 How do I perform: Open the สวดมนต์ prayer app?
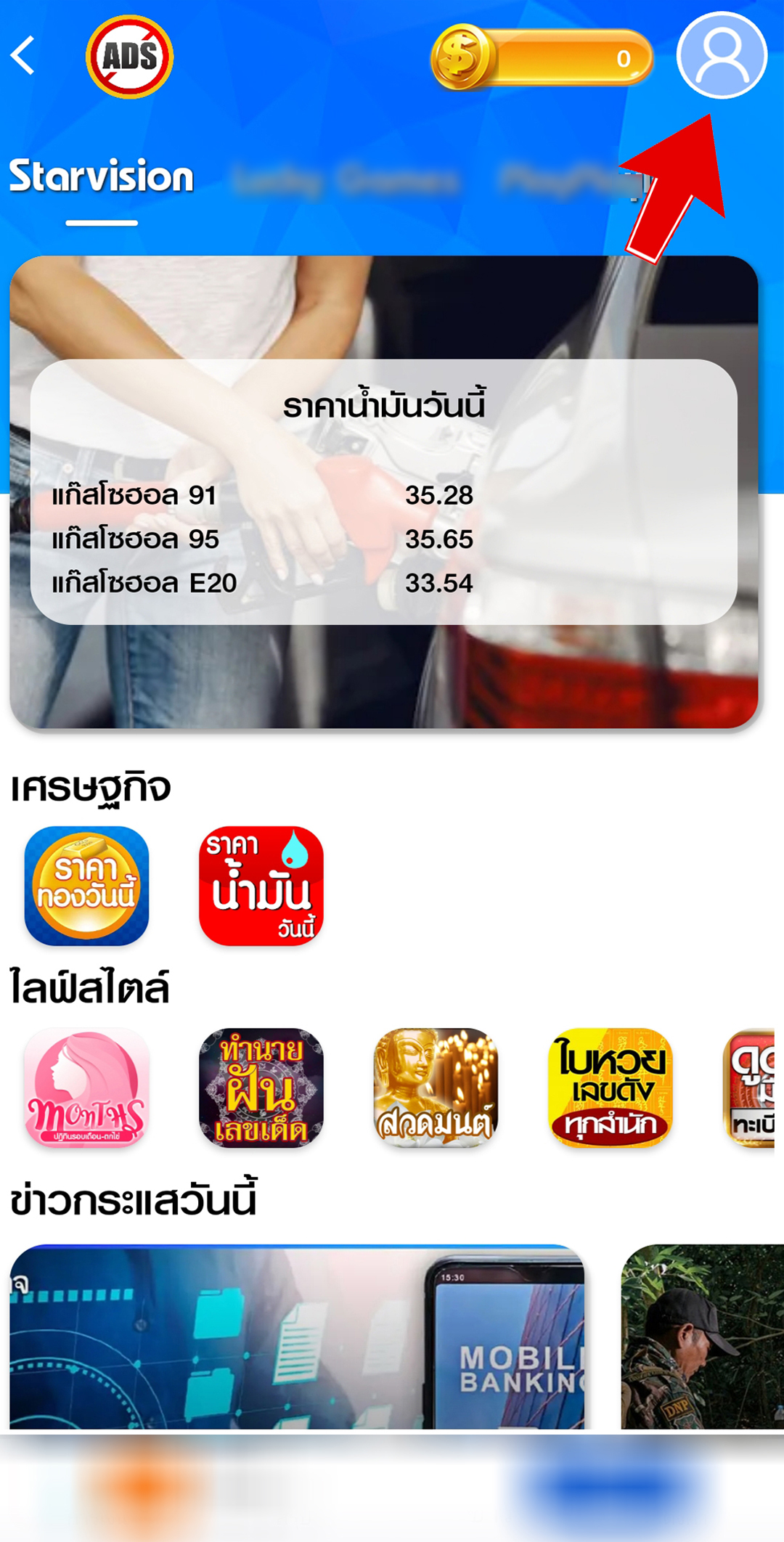point(436,1087)
